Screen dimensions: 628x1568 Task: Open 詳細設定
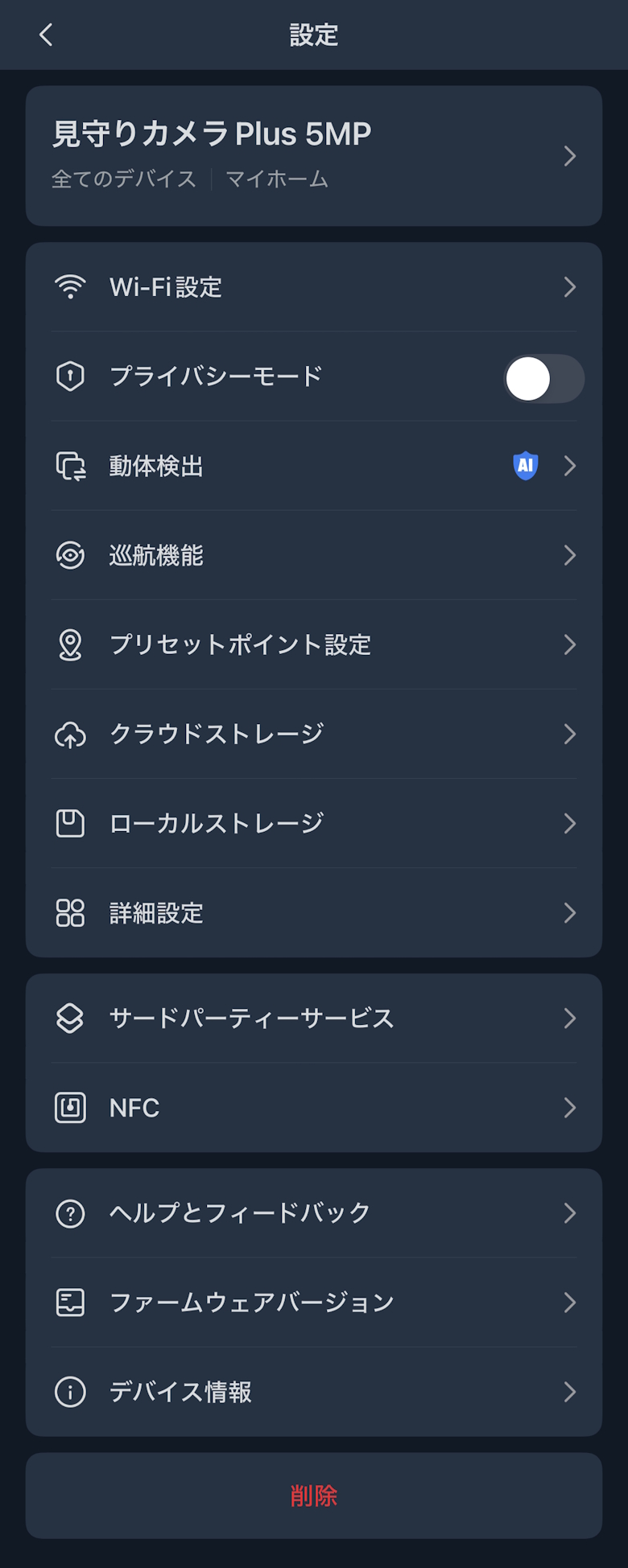314,913
